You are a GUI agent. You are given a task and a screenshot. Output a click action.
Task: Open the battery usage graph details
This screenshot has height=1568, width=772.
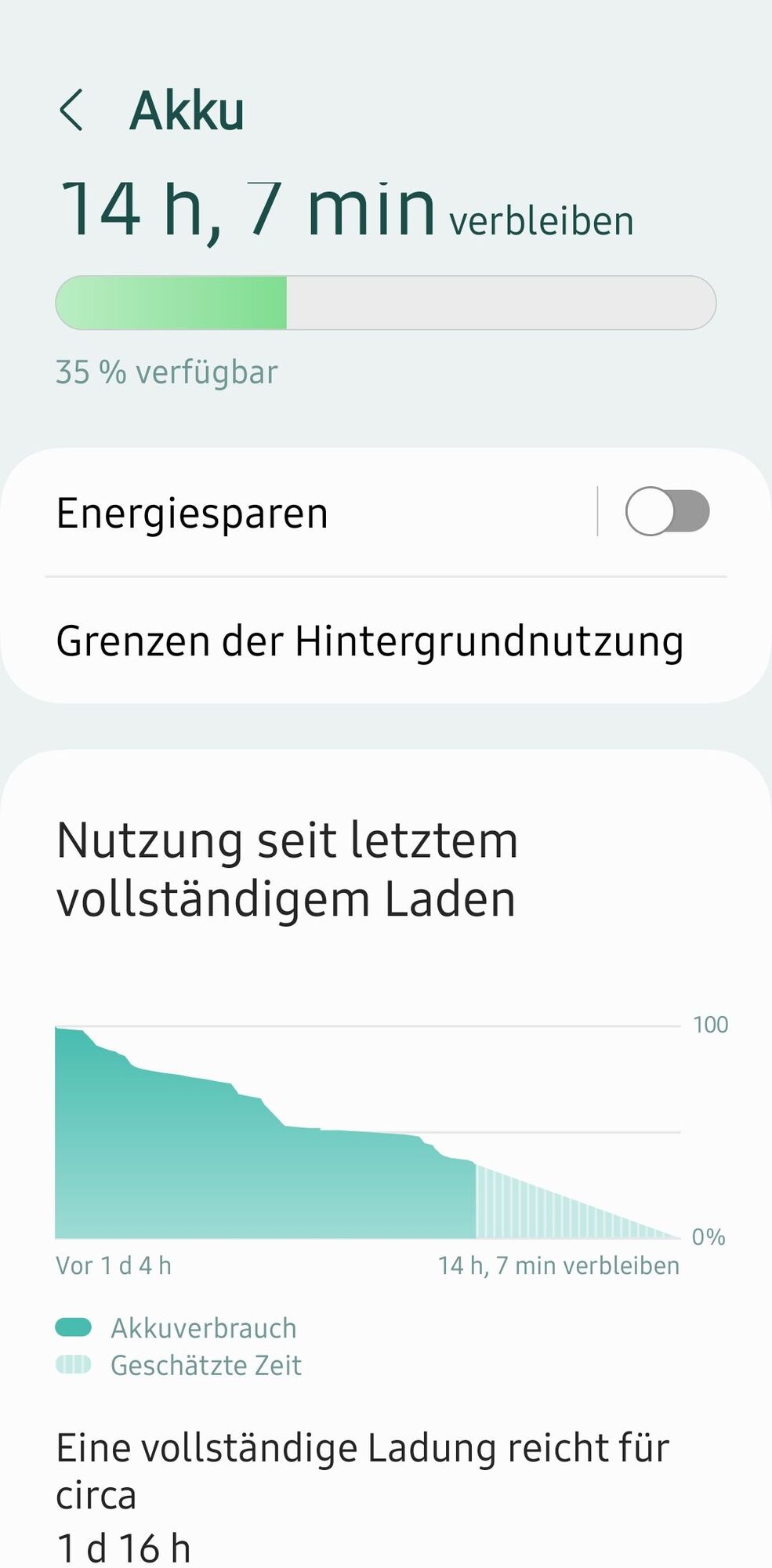368,1133
